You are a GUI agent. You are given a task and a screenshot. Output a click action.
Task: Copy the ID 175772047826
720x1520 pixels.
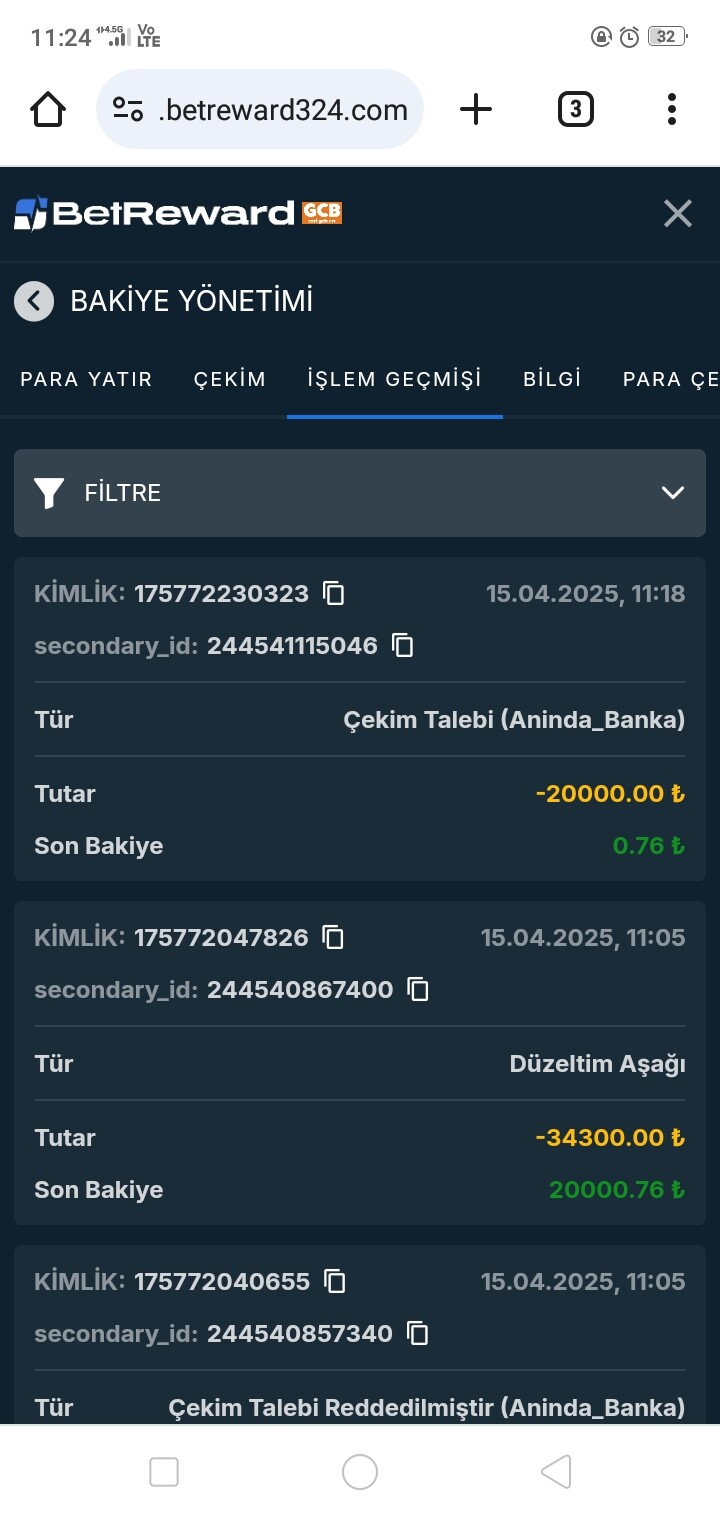click(x=333, y=937)
